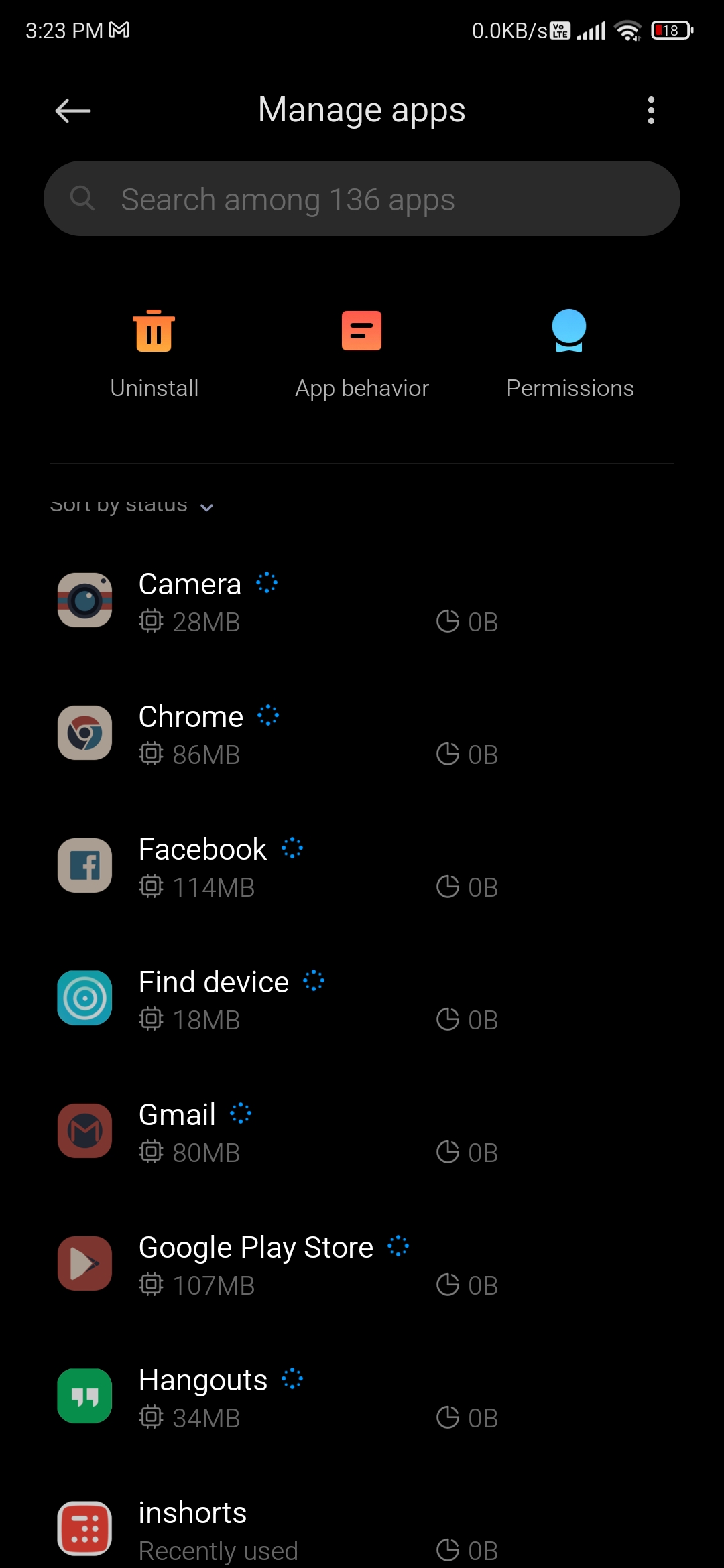The image size is (724, 1568).
Task: Select the Hangouts app entry
Action: point(362,1397)
